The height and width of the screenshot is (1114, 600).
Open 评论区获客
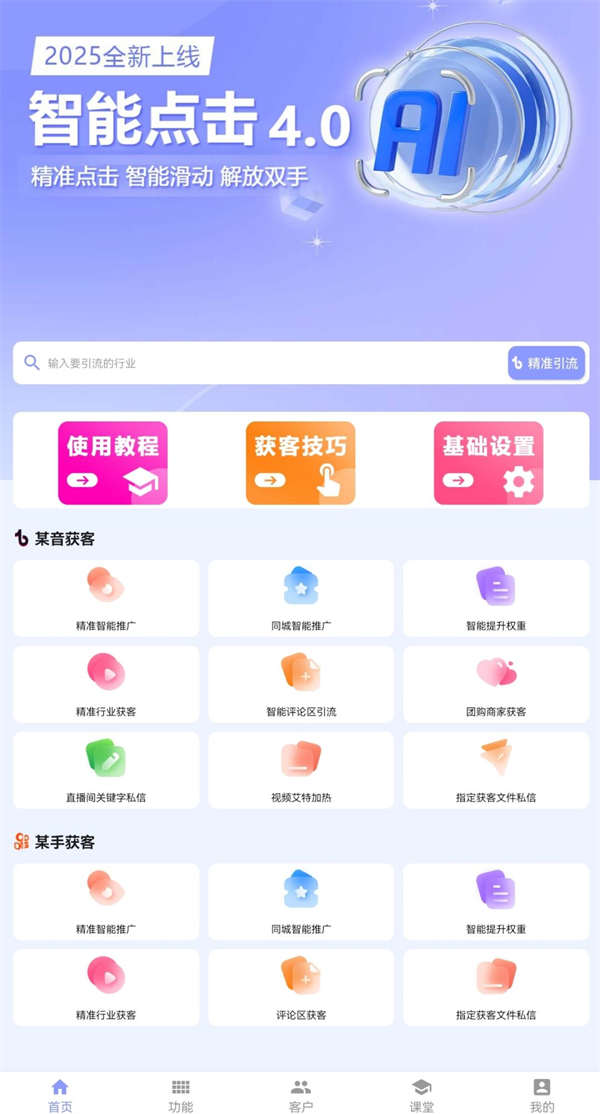301,987
